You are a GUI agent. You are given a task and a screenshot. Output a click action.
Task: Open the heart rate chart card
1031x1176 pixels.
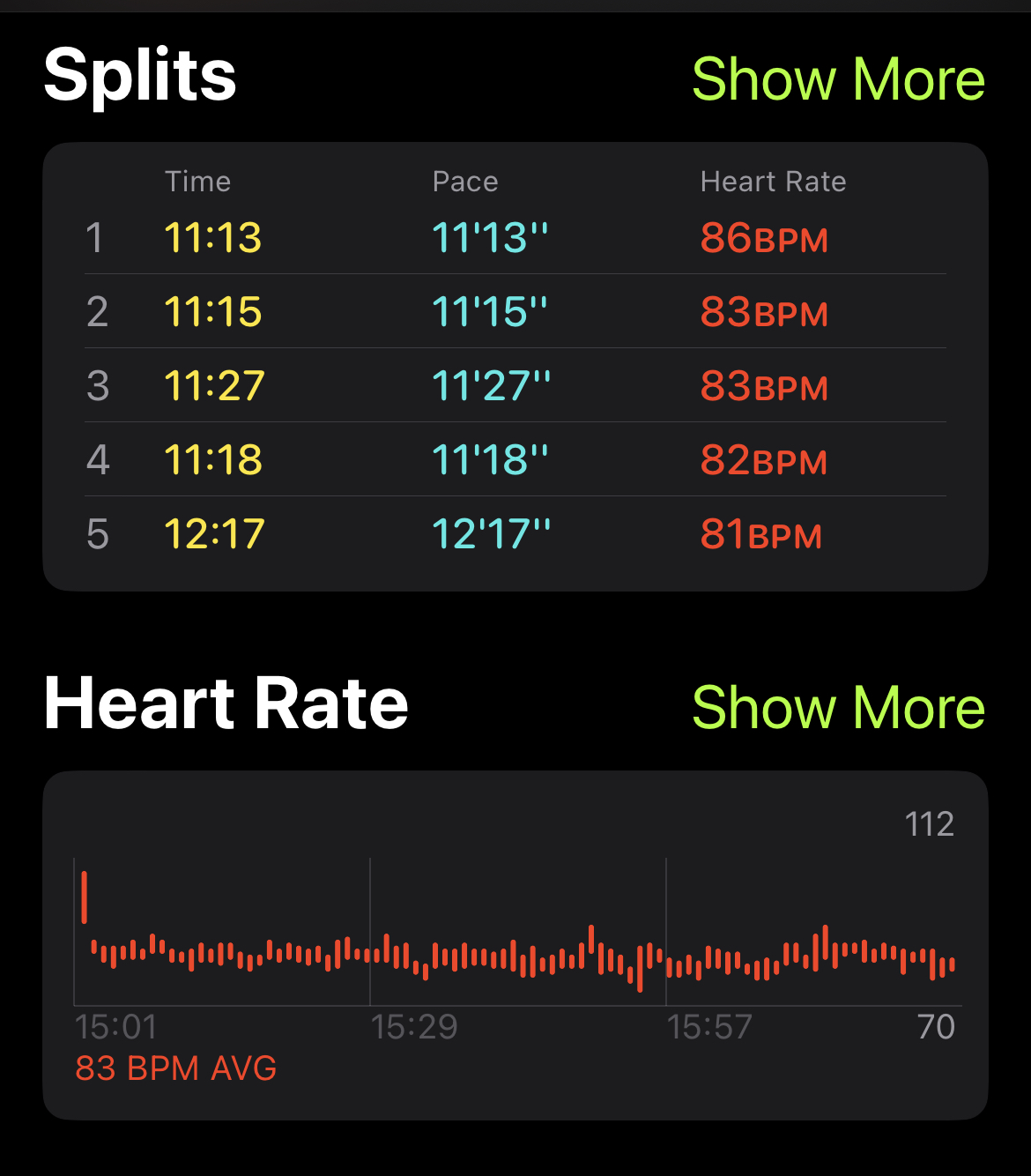(515, 945)
